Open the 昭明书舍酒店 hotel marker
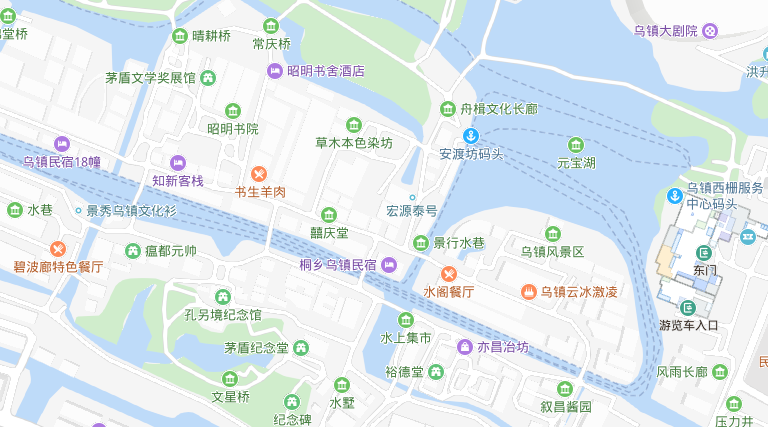Image resolution: width=768 pixels, height=427 pixels. pyautogui.click(x=275, y=70)
